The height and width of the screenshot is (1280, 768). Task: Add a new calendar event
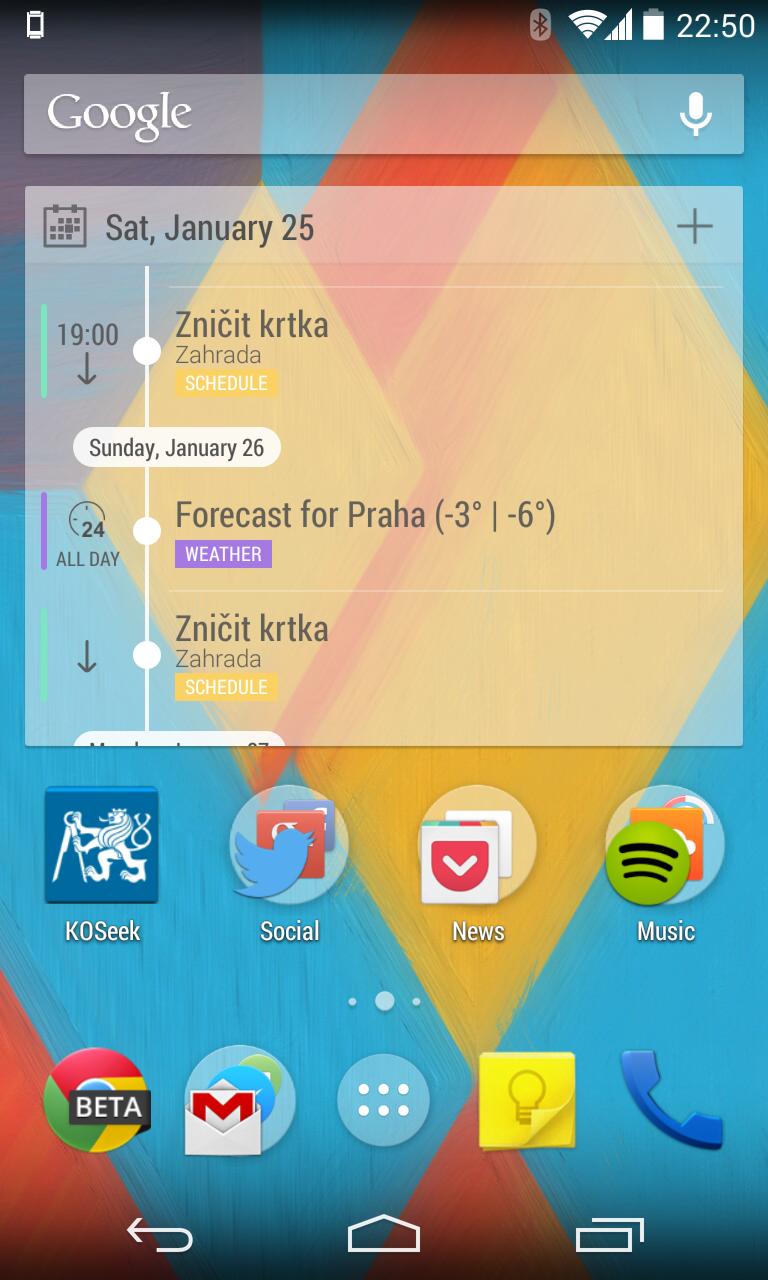pos(694,227)
